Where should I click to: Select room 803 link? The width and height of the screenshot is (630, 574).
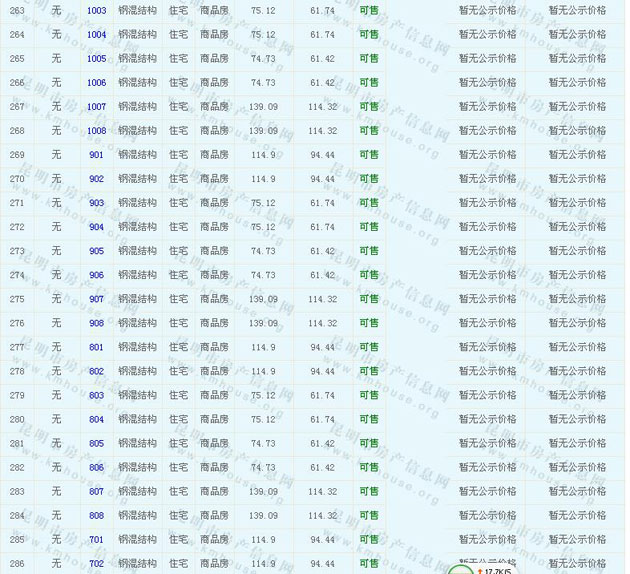tap(96, 395)
